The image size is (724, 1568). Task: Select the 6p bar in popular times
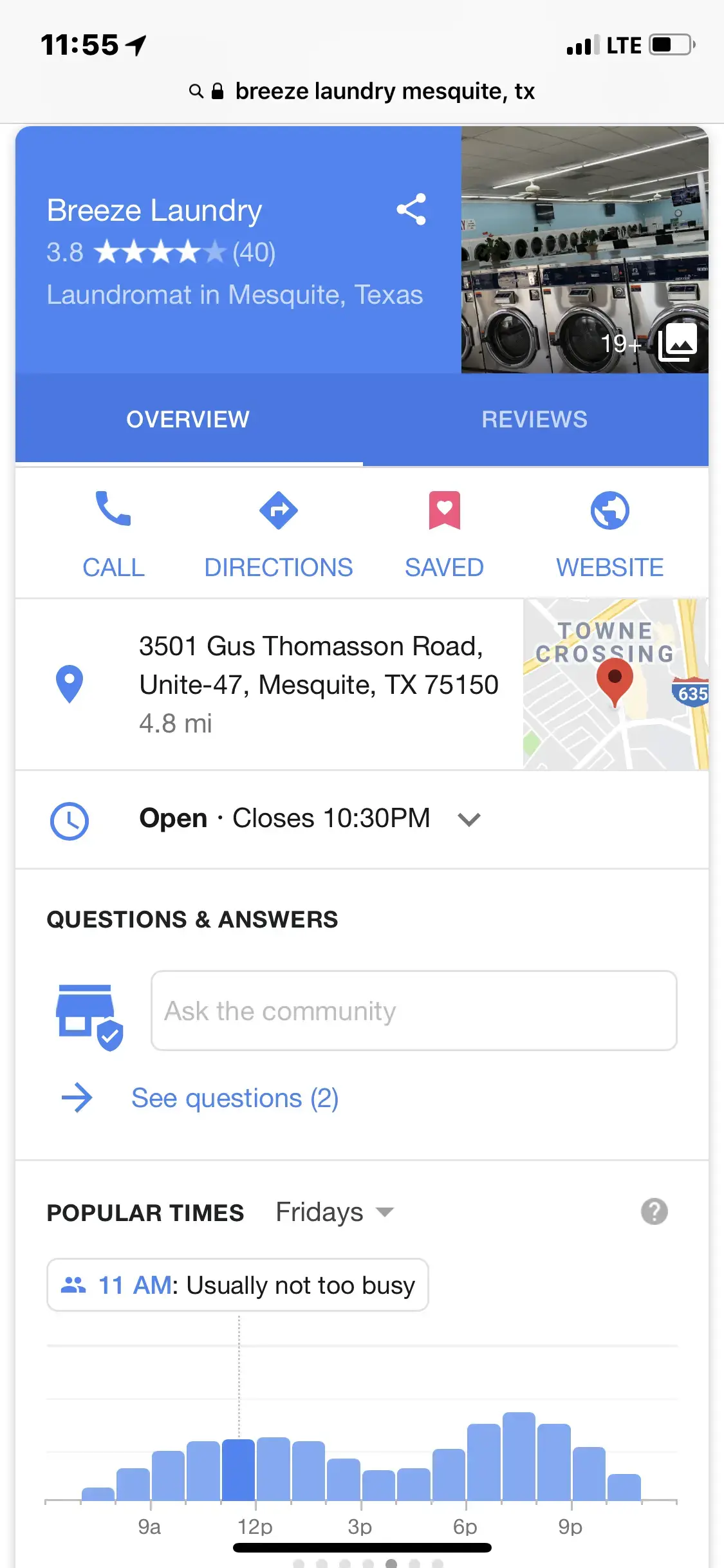[x=483, y=1462]
